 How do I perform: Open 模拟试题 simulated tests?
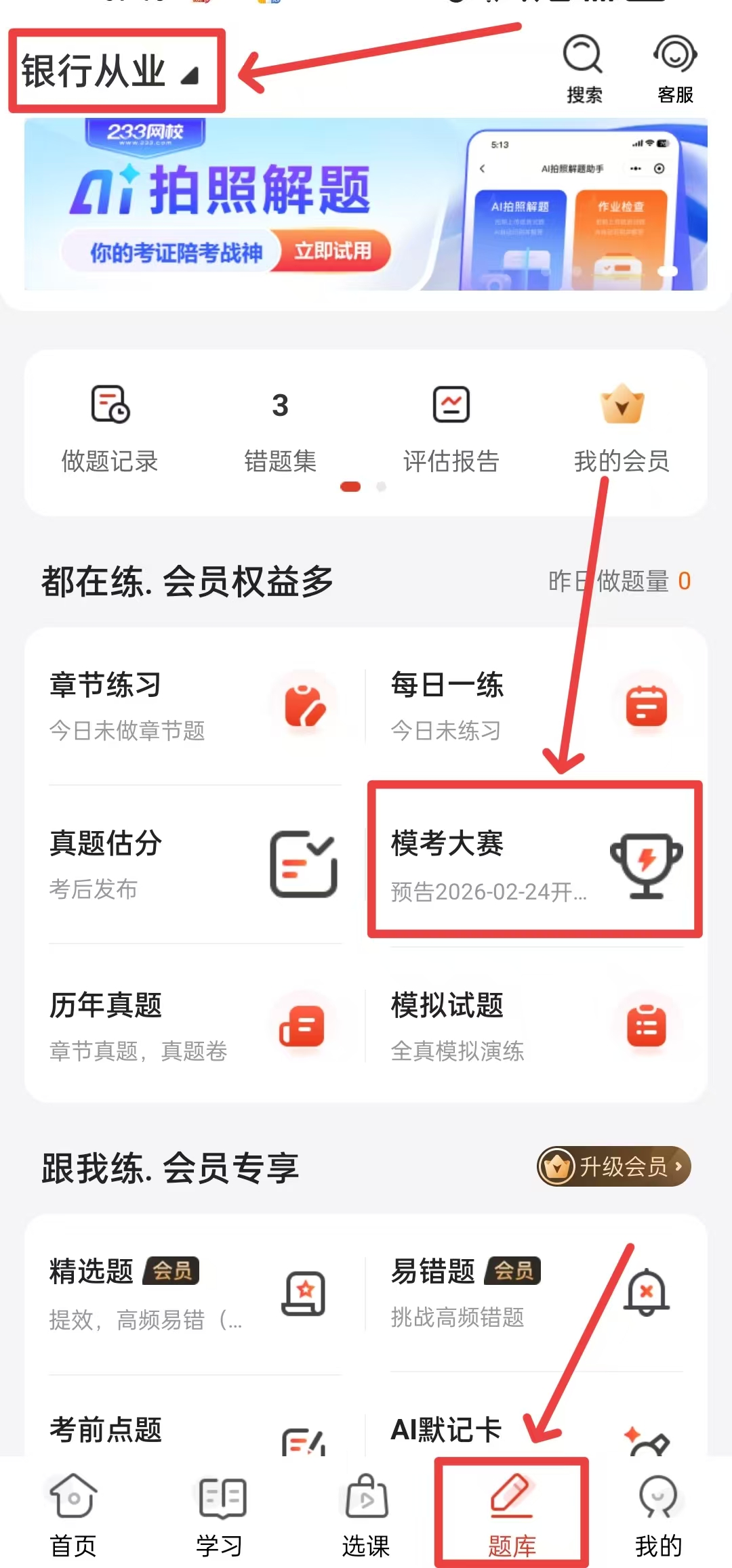pos(535,1025)
